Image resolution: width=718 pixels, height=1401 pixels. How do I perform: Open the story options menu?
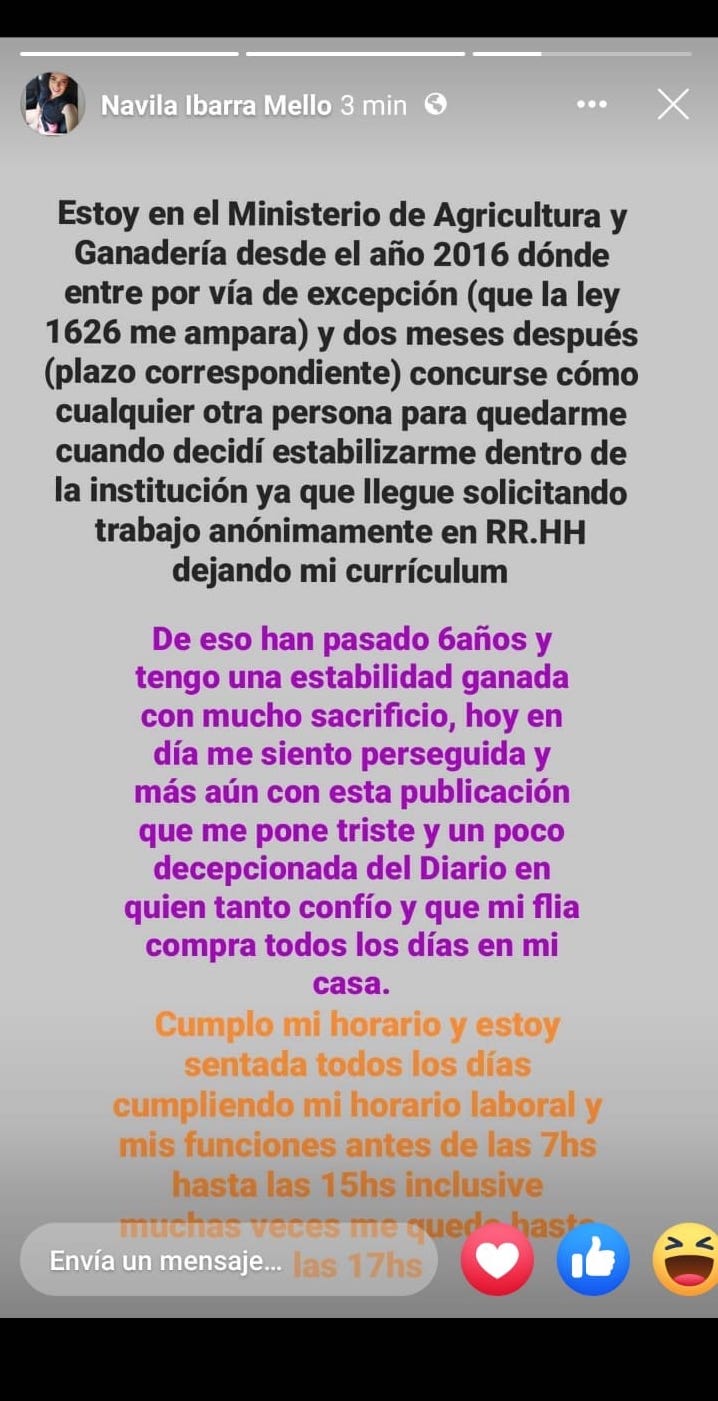[592, 104]
